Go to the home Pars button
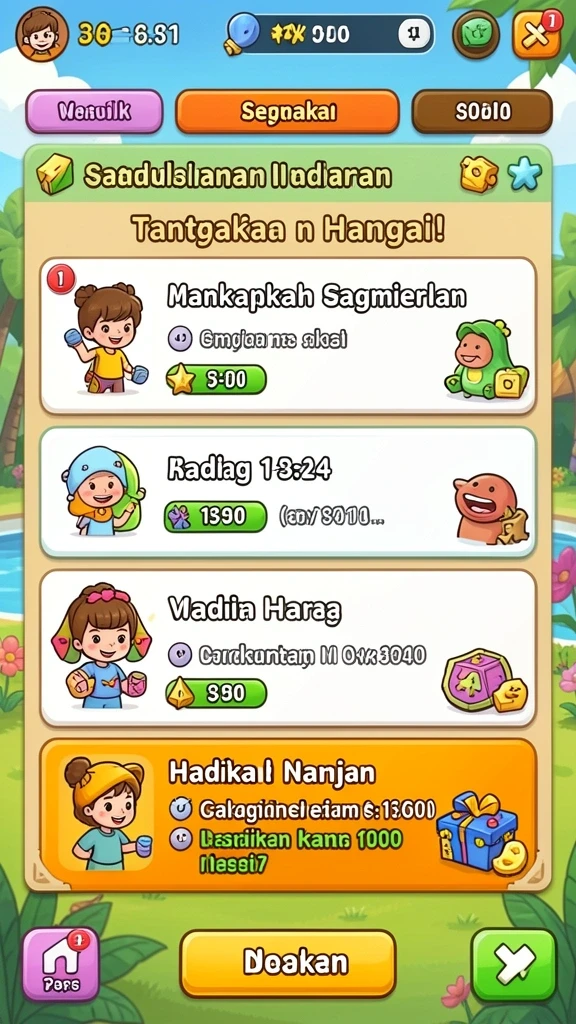The width and height of the screenshot is (576, 1024). pos(61,964)
